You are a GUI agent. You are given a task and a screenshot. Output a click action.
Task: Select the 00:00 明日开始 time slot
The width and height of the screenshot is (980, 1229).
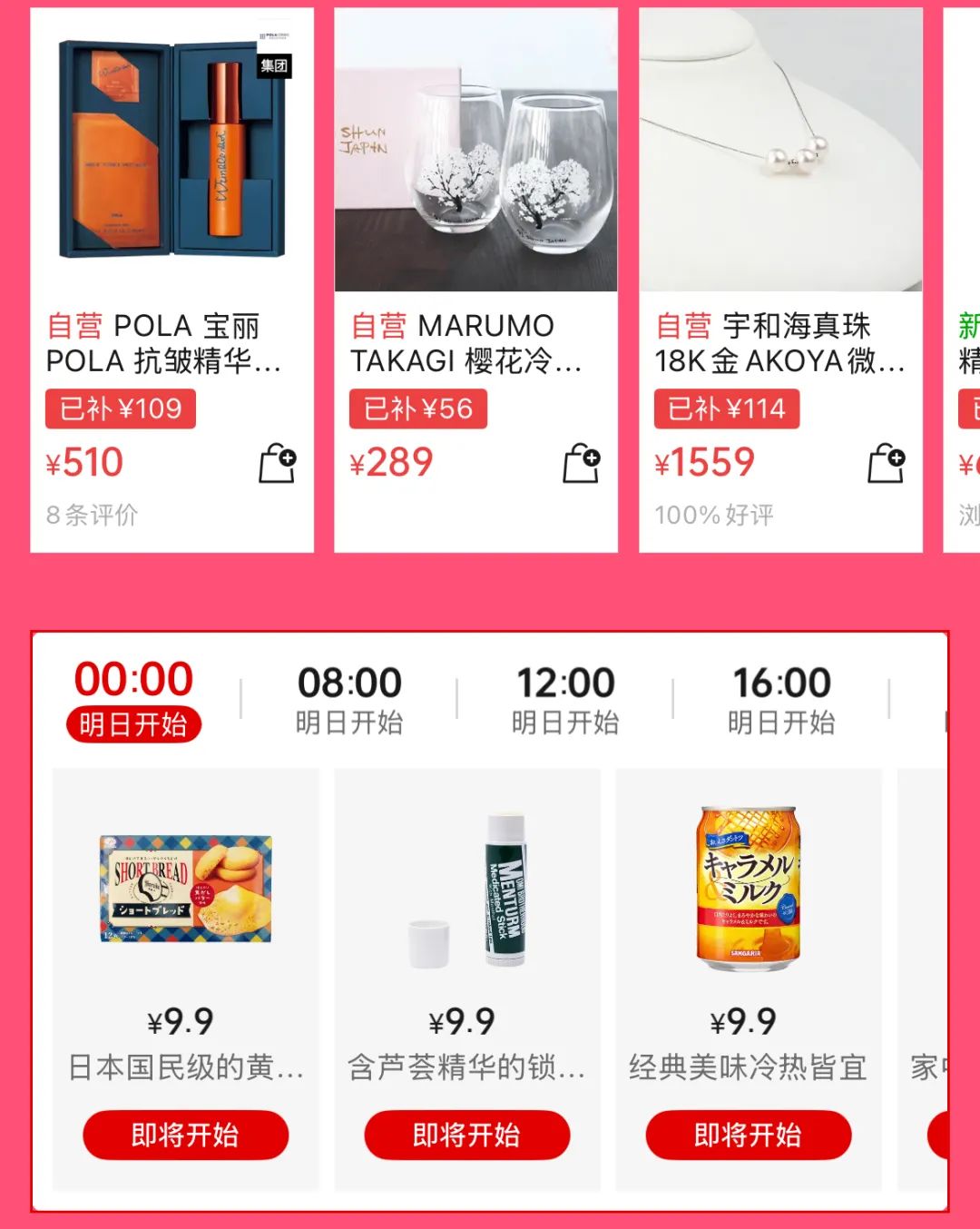pos(133,699)
